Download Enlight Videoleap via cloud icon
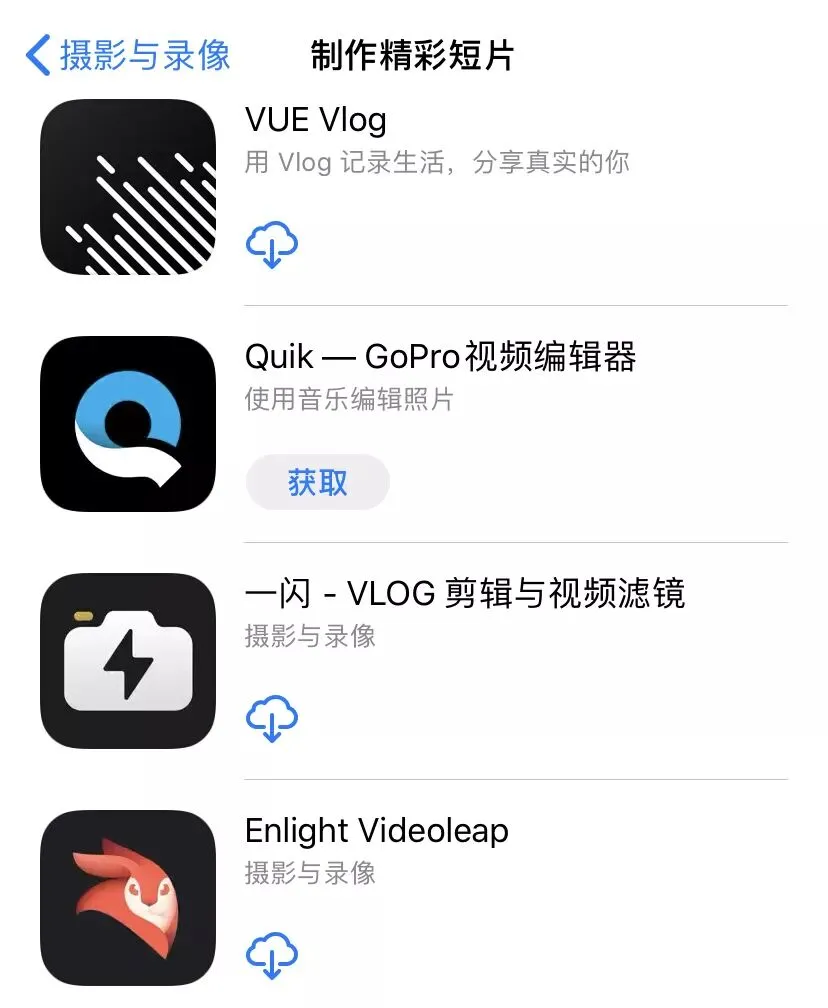 272,955
